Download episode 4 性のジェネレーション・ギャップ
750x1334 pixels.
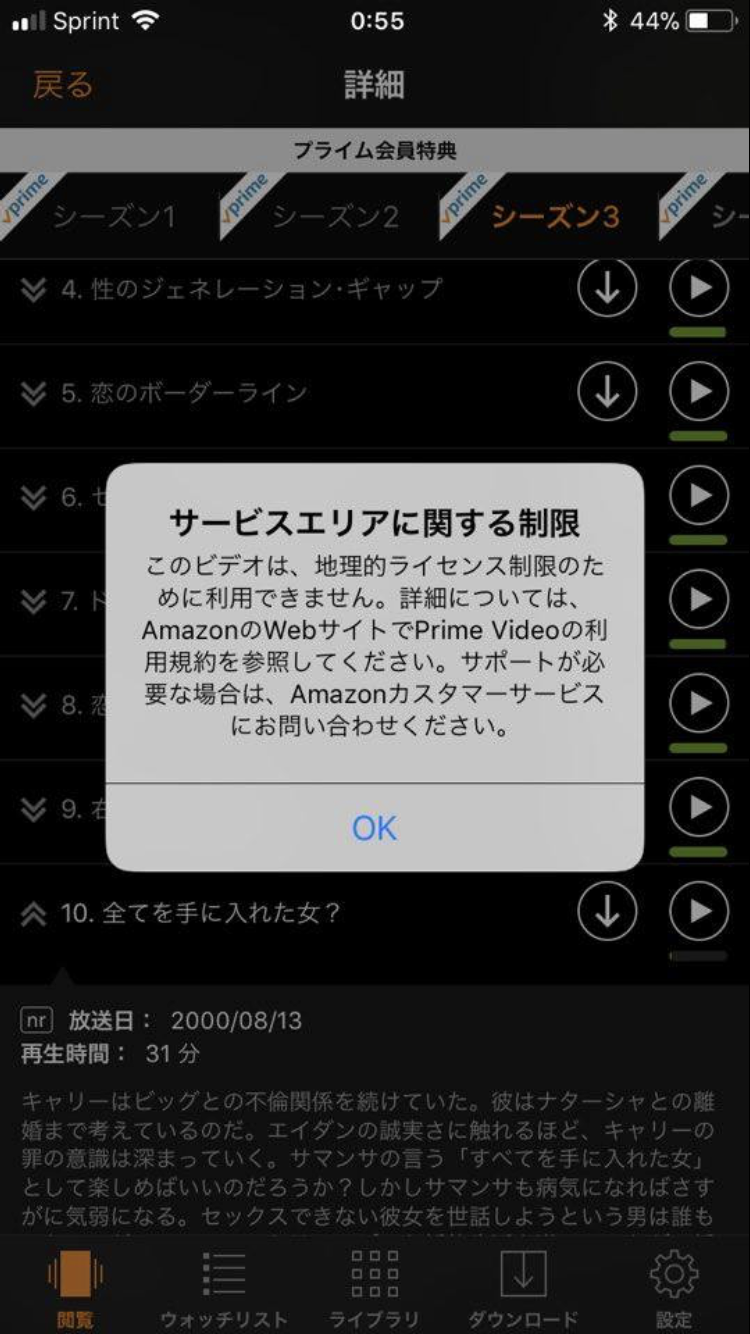(607, 288)
